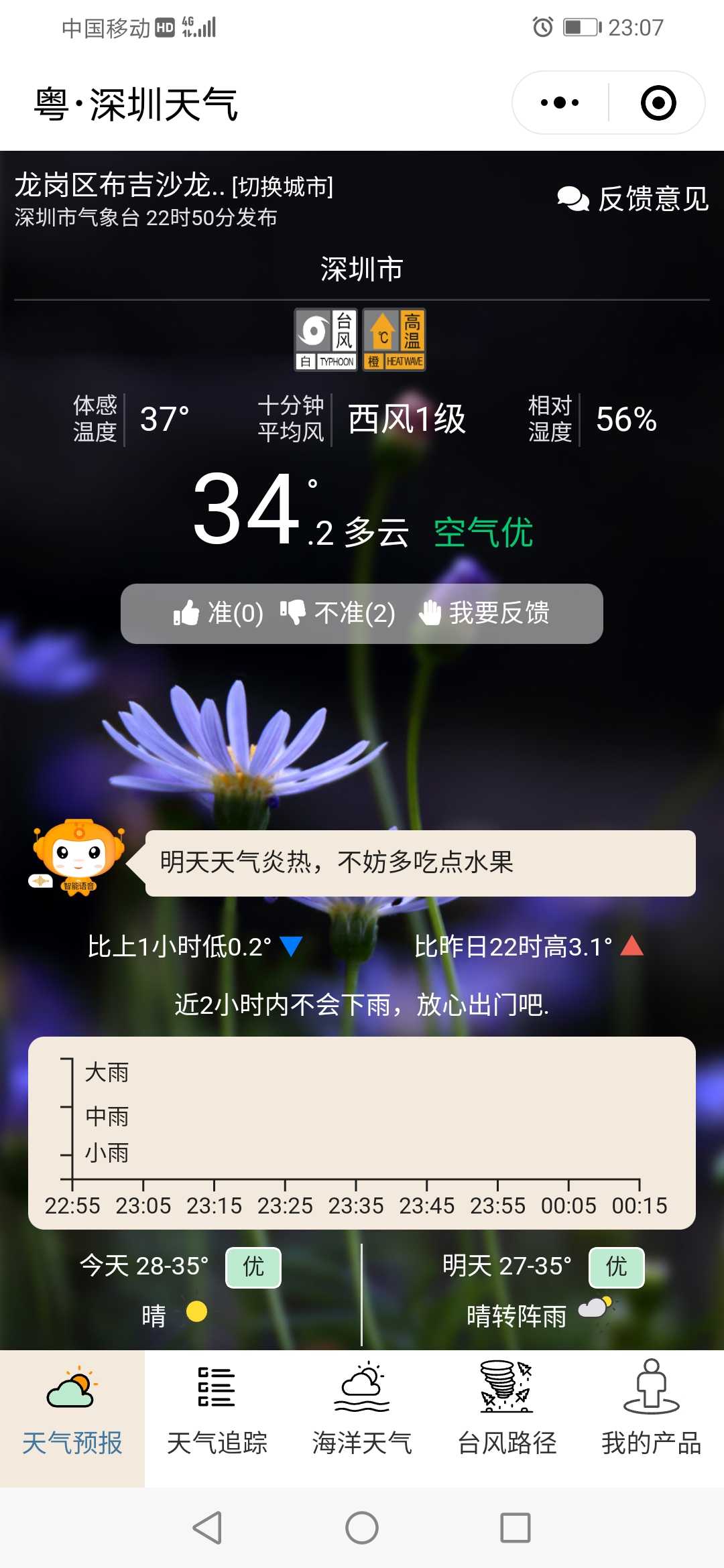Open air quality 空气优 details
Image resolution: width=724 pixels, height=1568 pixels.
[x=483, y=533]
